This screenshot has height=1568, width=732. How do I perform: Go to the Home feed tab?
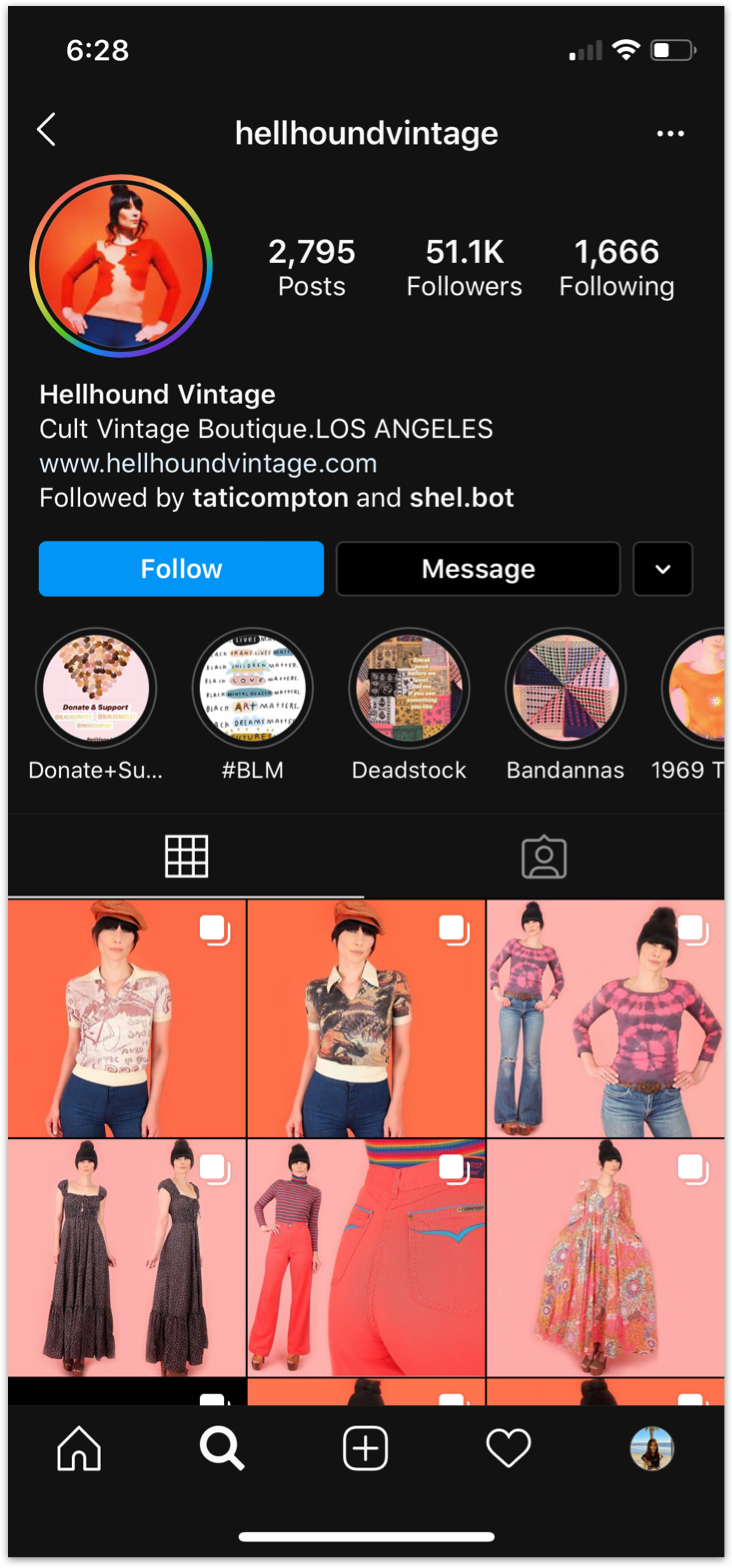79,1448
